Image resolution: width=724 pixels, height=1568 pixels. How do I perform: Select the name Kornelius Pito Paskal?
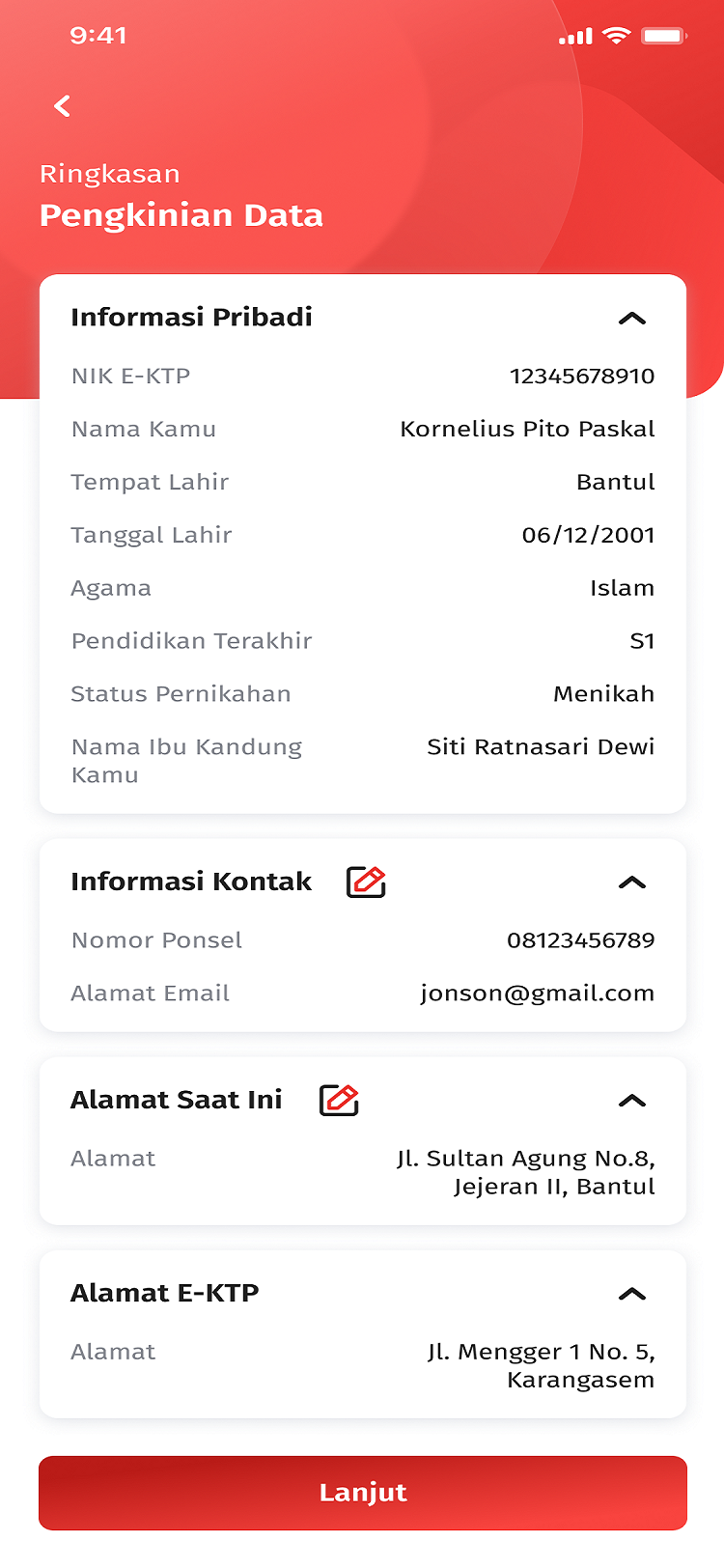(527, 429)
